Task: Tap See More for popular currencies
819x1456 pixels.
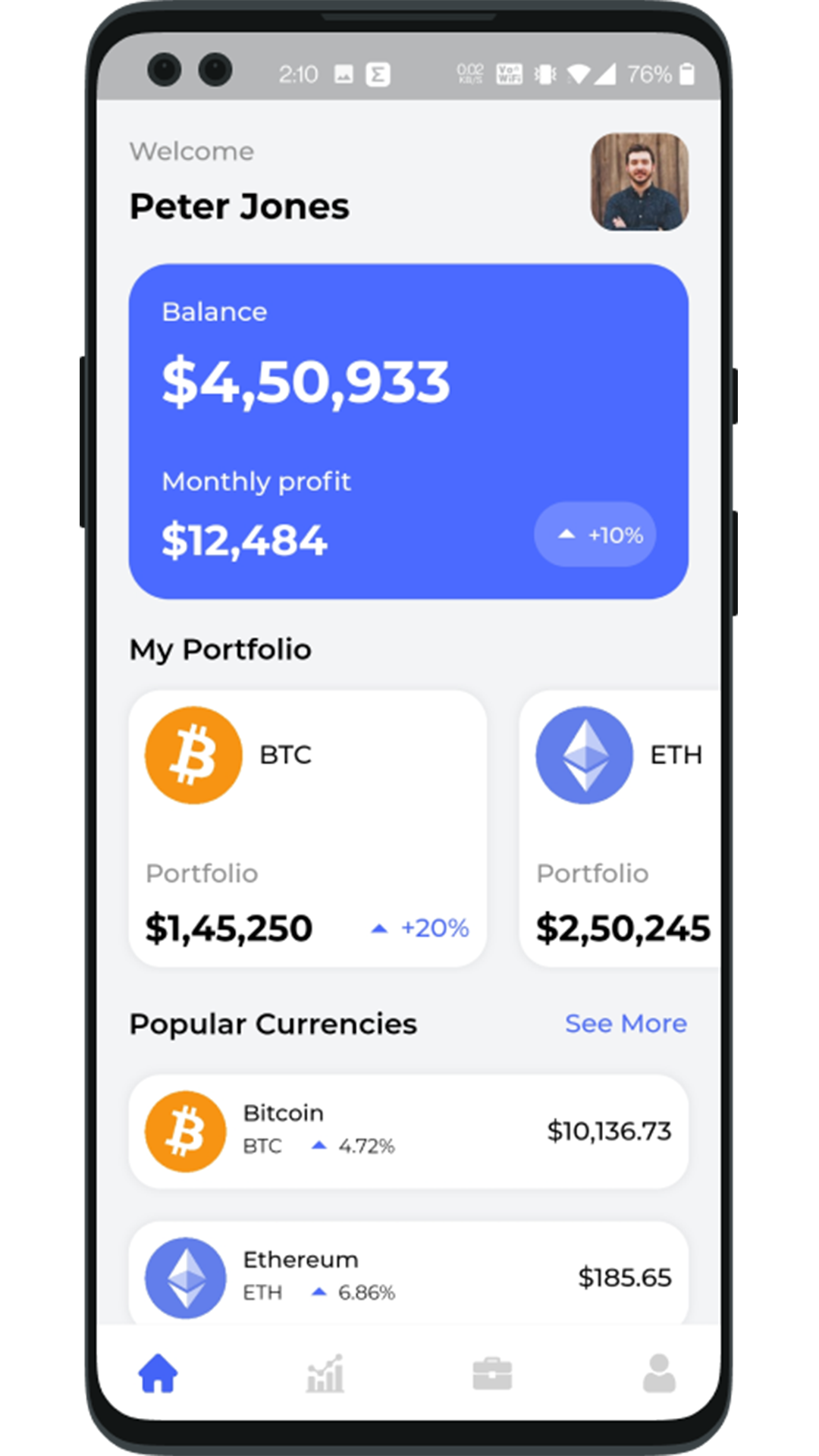Action: click(626, 1024)
